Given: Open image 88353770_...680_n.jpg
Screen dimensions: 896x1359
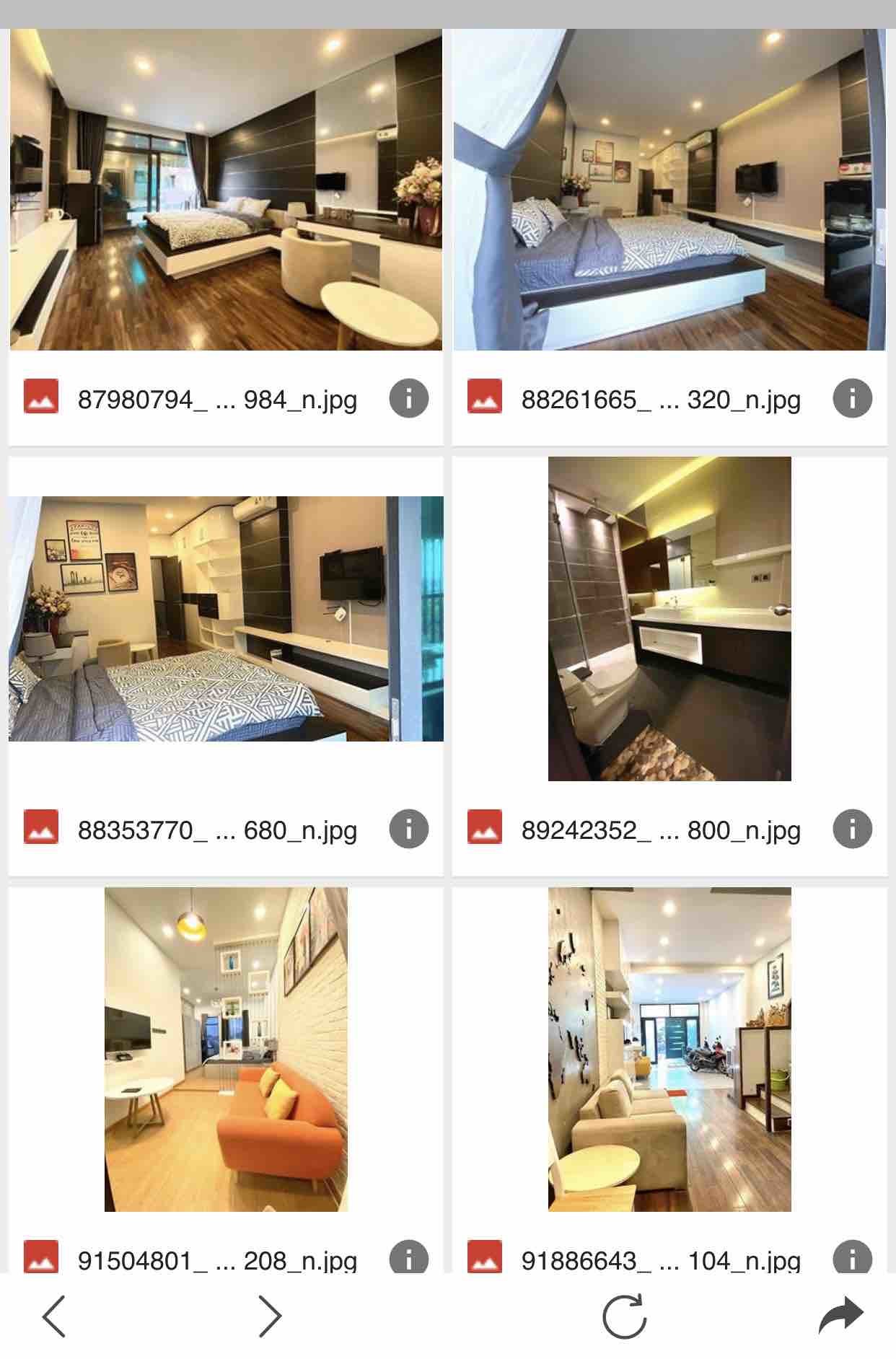Looking at the screenshot, I should click(x=226, y=619).
